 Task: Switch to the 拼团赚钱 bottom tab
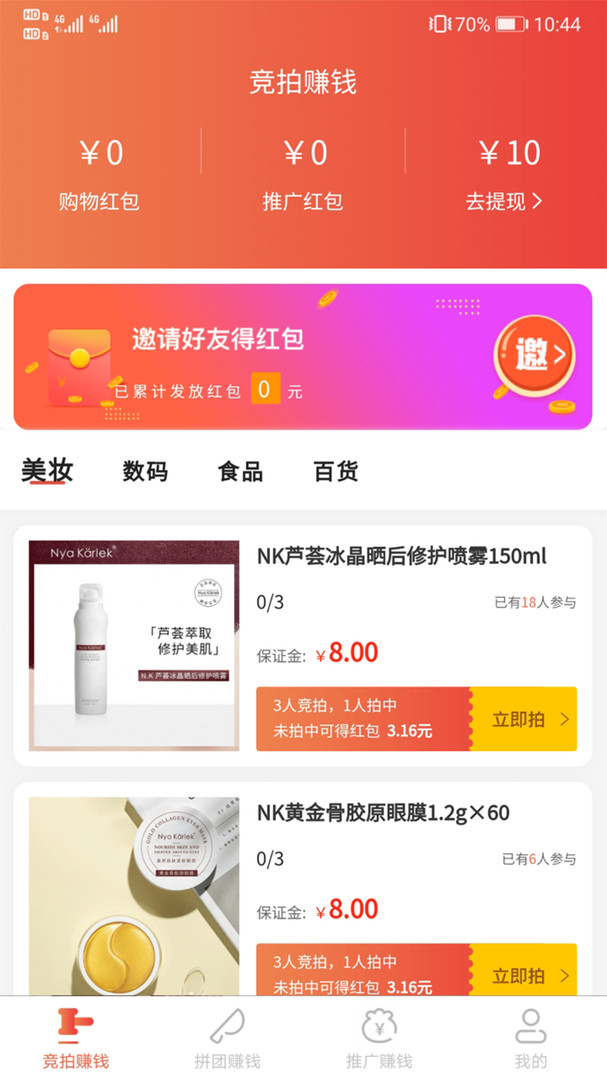(x=227, y=1040)
